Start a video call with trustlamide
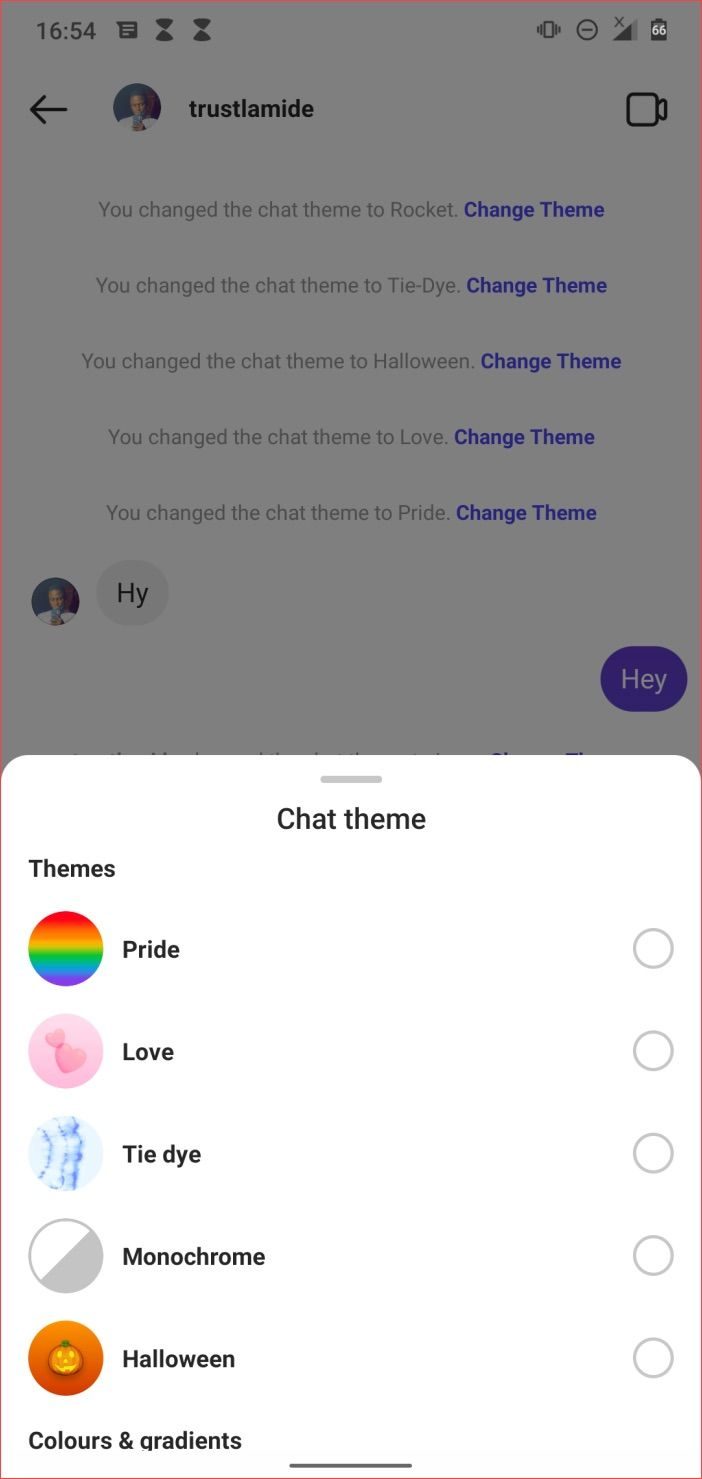This screenshot has height=1479, width=702. click(646, 109)
